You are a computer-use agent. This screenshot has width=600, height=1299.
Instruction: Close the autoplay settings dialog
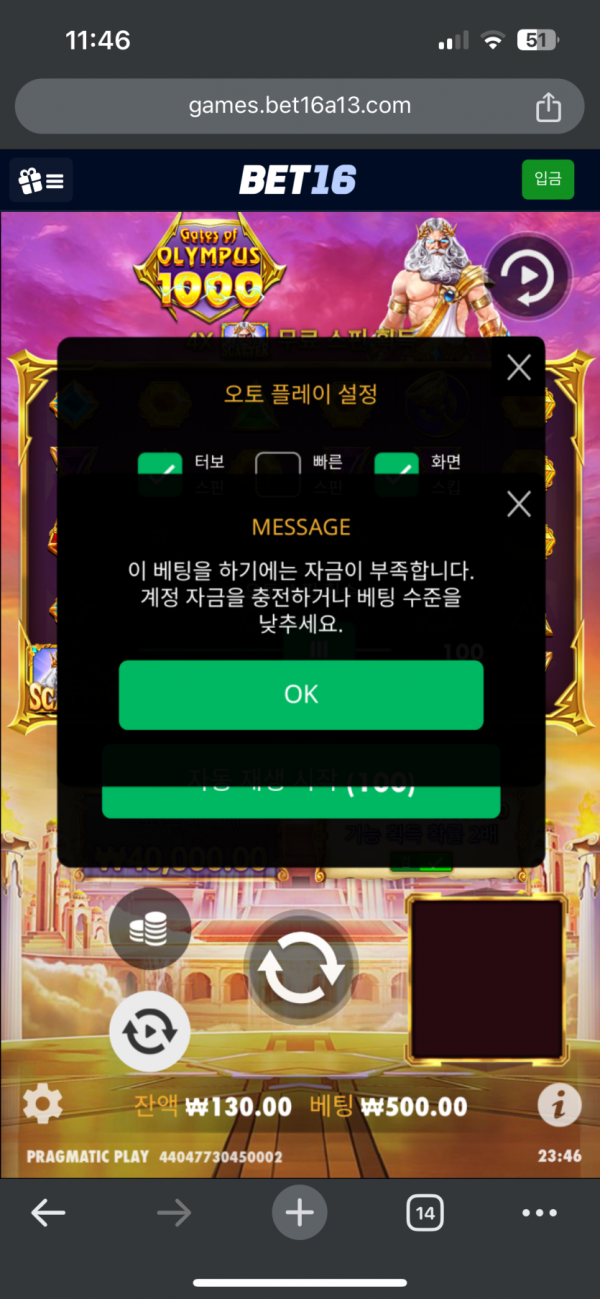(518, 369)
